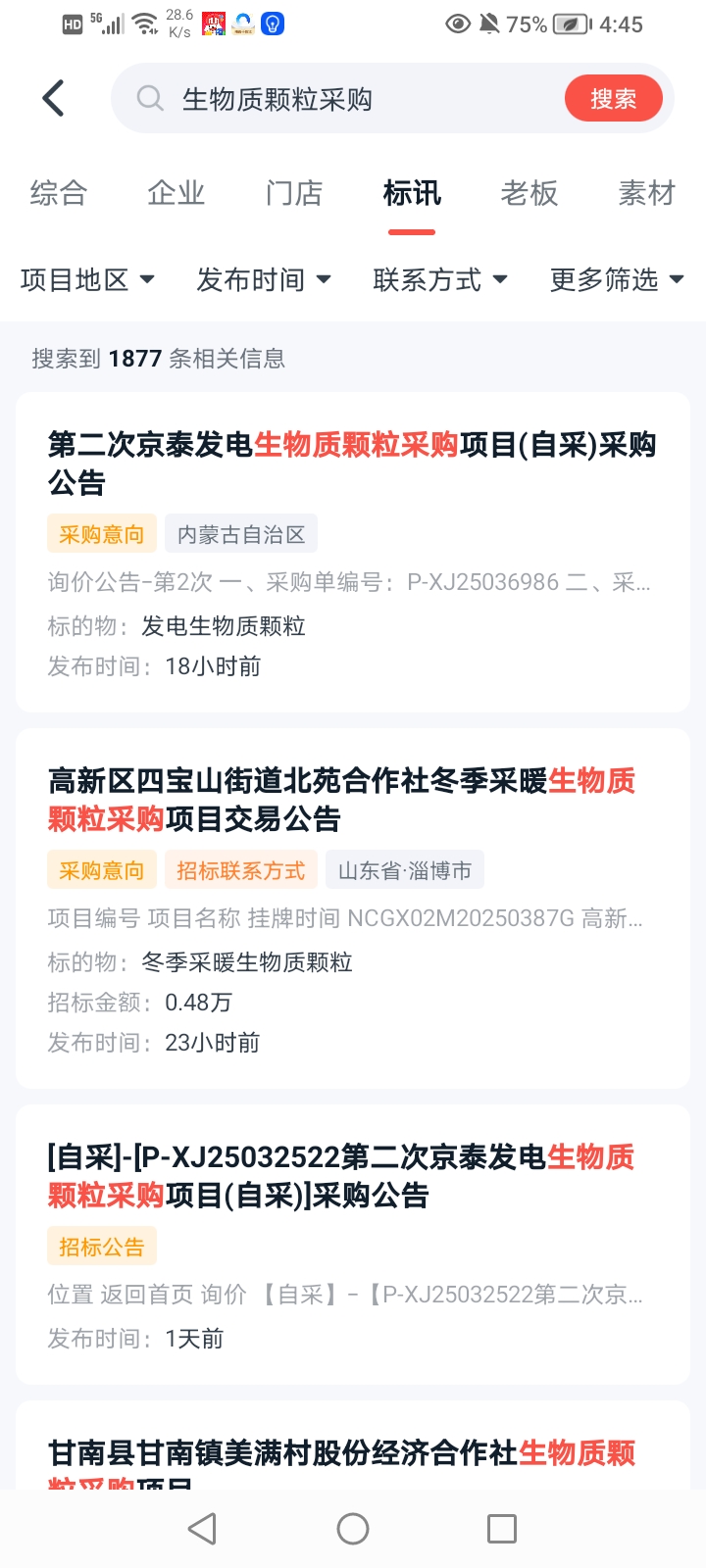
Task: Switch to the 素材 tab
Action: point(647,193)
